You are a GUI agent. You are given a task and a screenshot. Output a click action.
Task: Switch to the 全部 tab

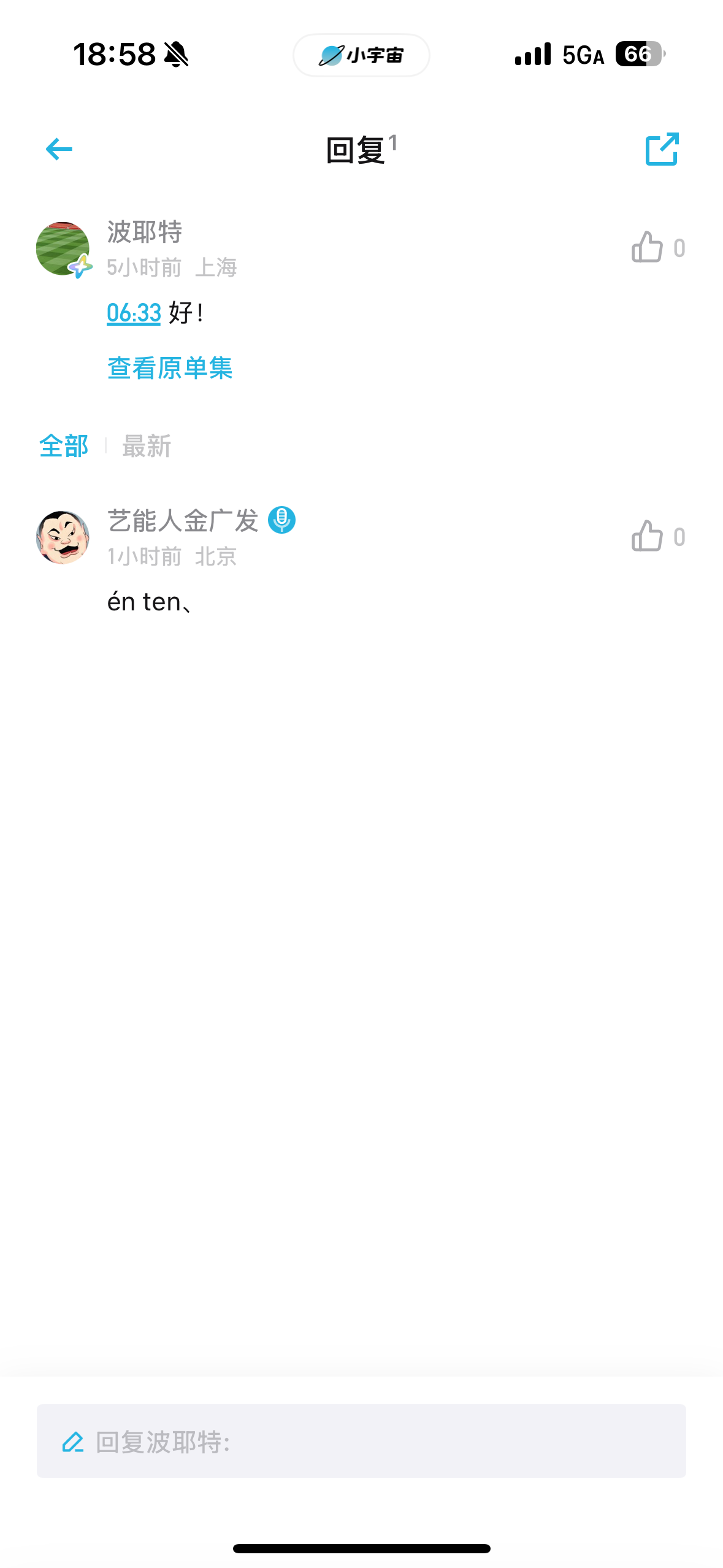64,446
